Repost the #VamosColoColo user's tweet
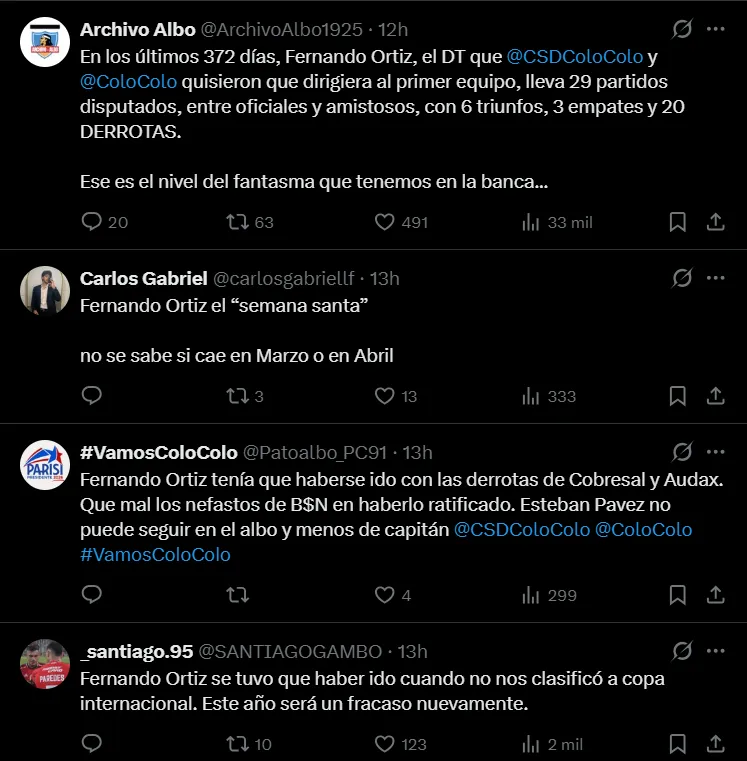Screen dimensions: 747x761 pos(237,595)
